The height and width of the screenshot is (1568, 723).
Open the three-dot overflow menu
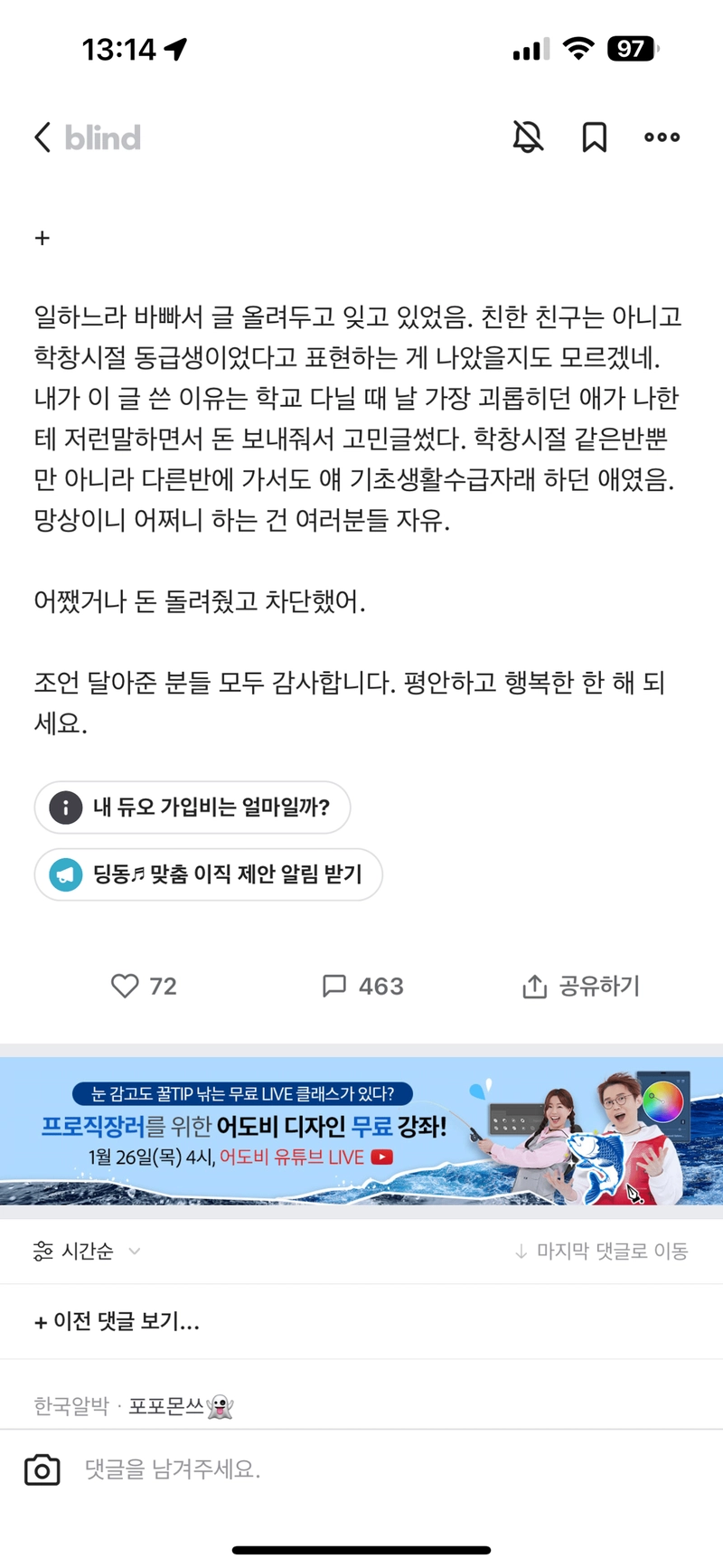pos(662,137)
